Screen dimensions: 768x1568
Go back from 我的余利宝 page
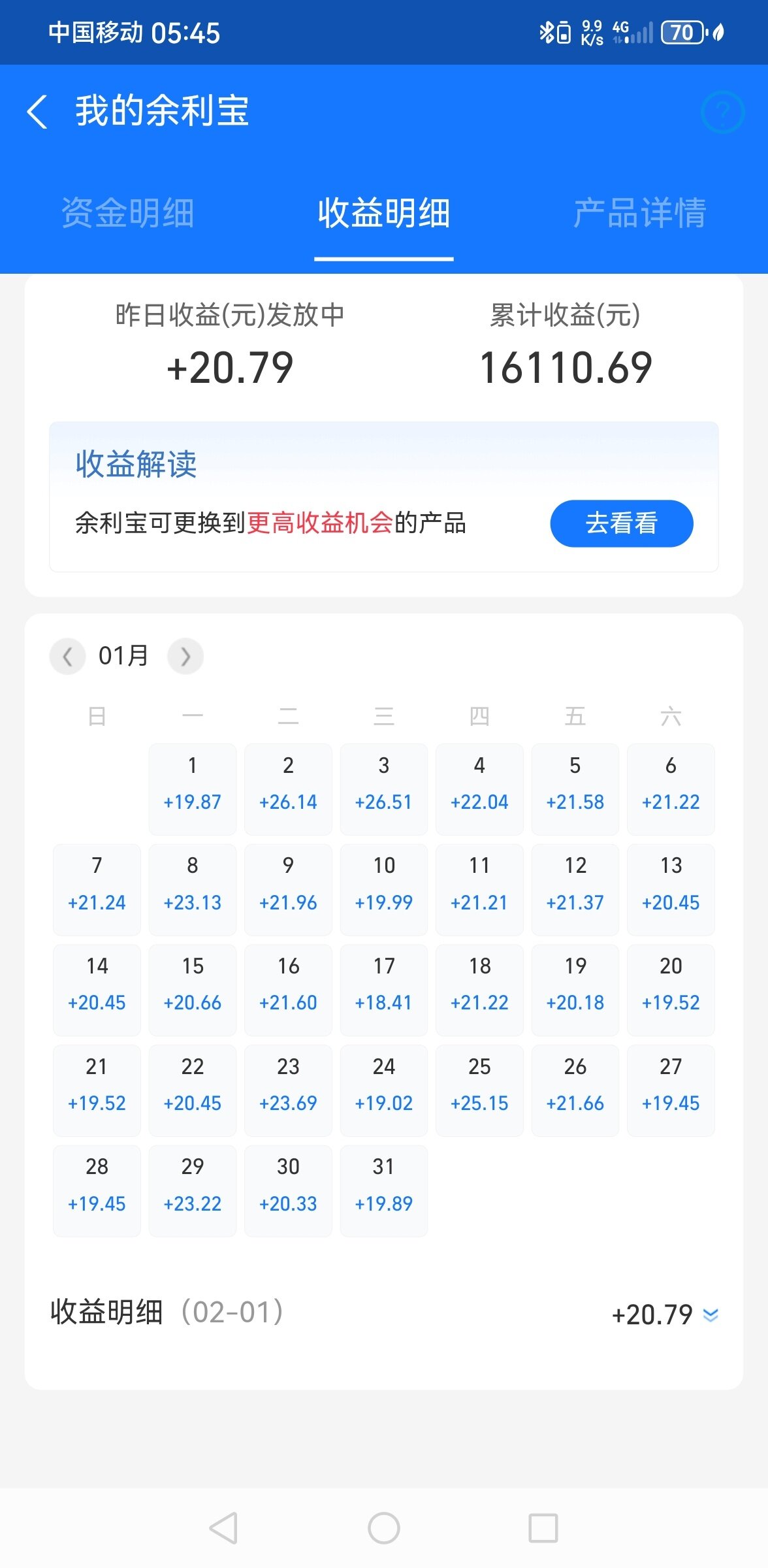coord(38,111)
